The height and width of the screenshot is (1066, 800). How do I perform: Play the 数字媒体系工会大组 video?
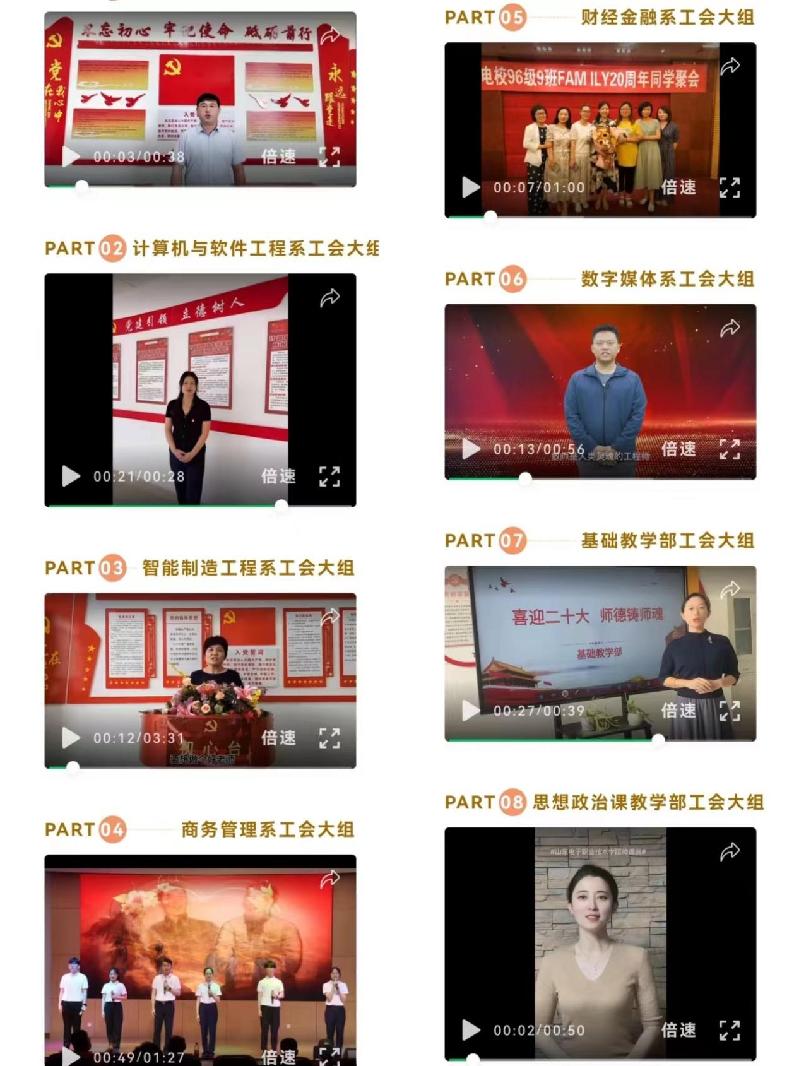pyautogui.click(x=471, y=449)
